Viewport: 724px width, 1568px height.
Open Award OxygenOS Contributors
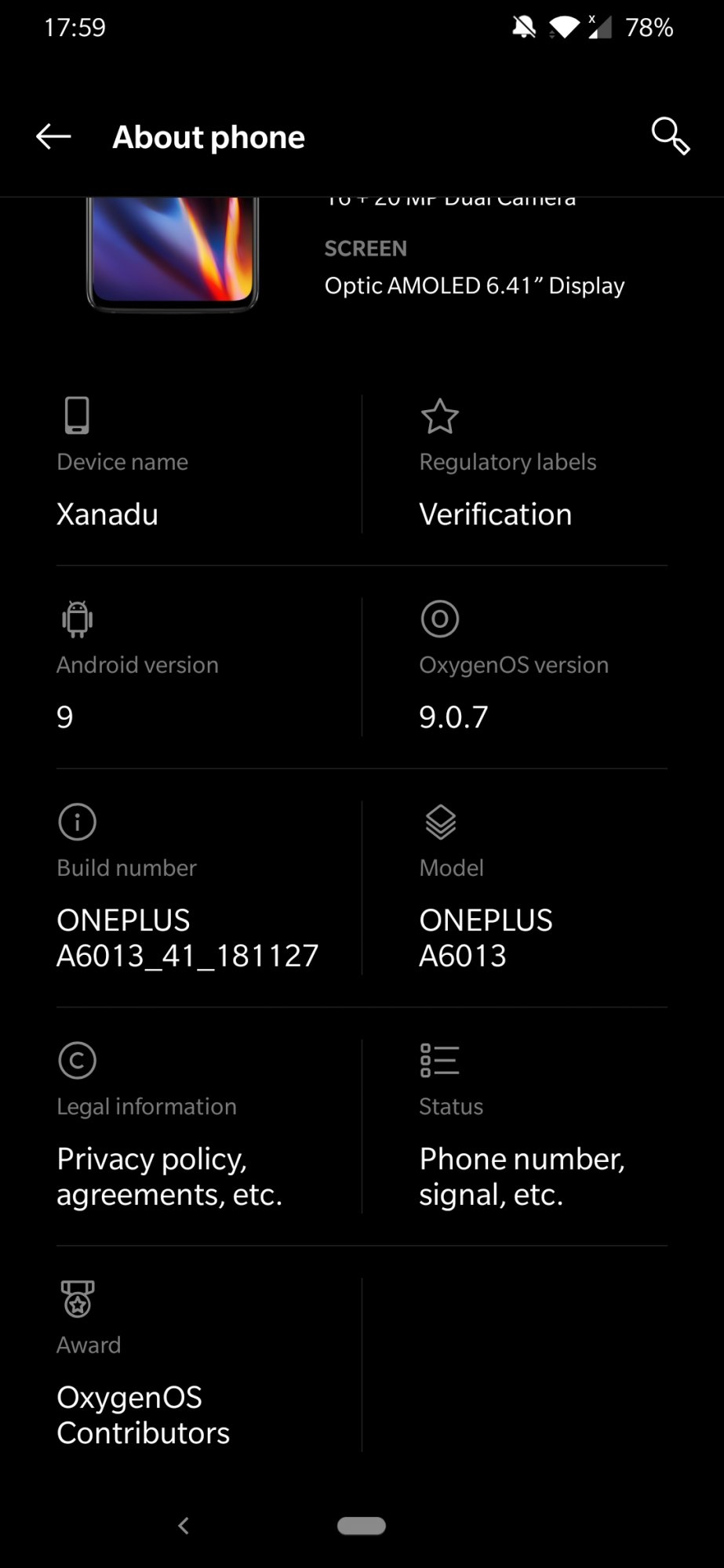pos(209,1365)
